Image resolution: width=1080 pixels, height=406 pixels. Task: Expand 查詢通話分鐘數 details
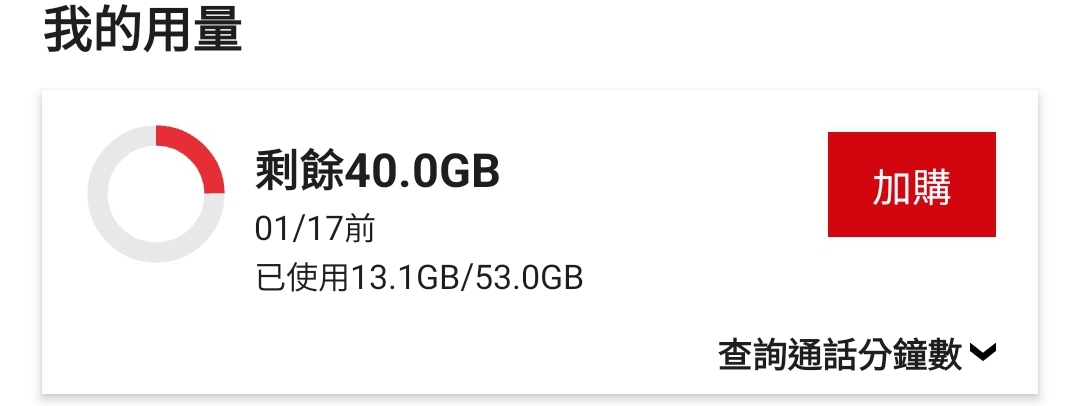point(858,354)
